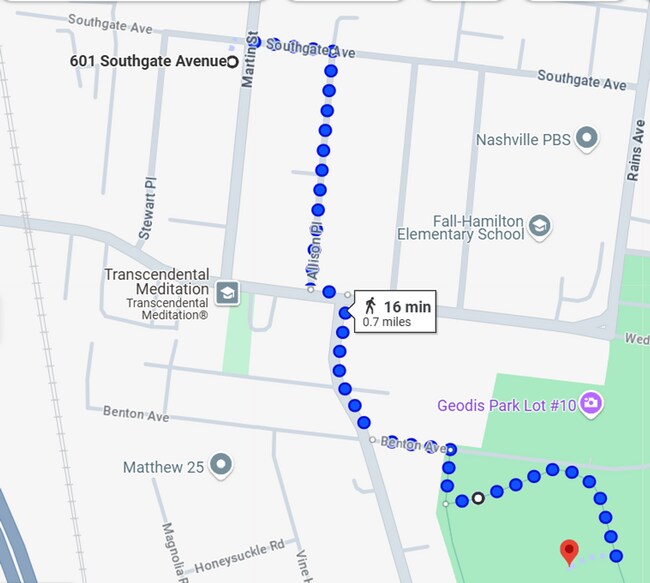Screen dimensions: 650x583
Task: Tap the red destination pin
Action: [x=569, y=550]
